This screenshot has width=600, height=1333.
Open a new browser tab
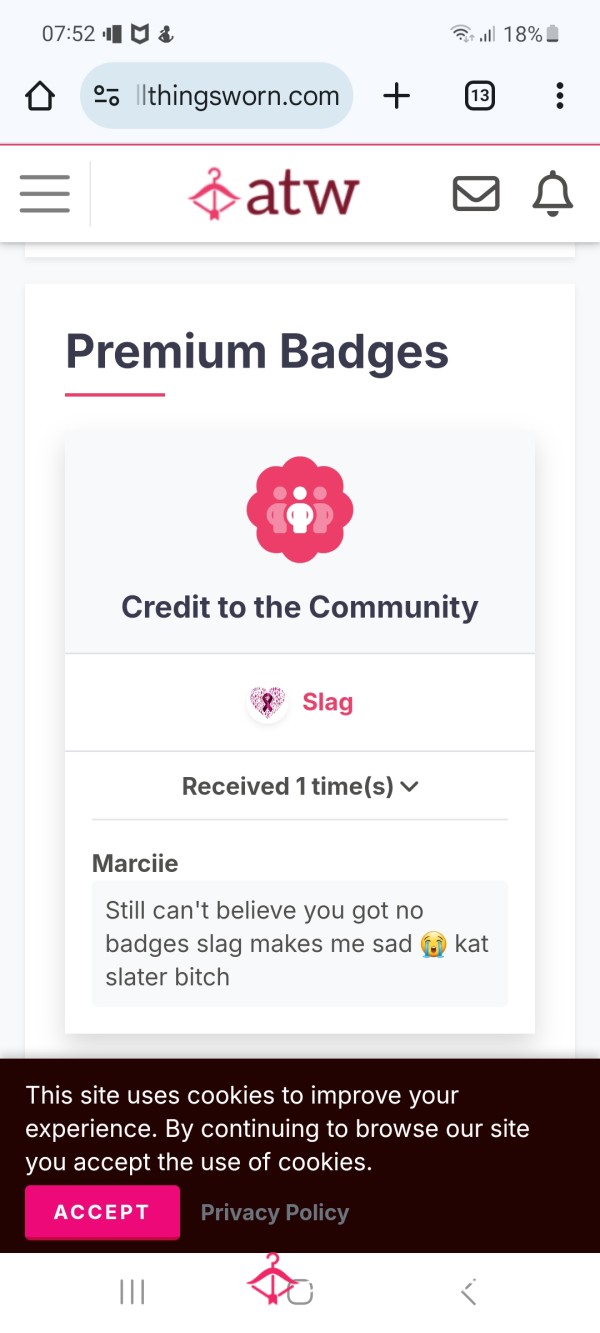click(397, 96)
